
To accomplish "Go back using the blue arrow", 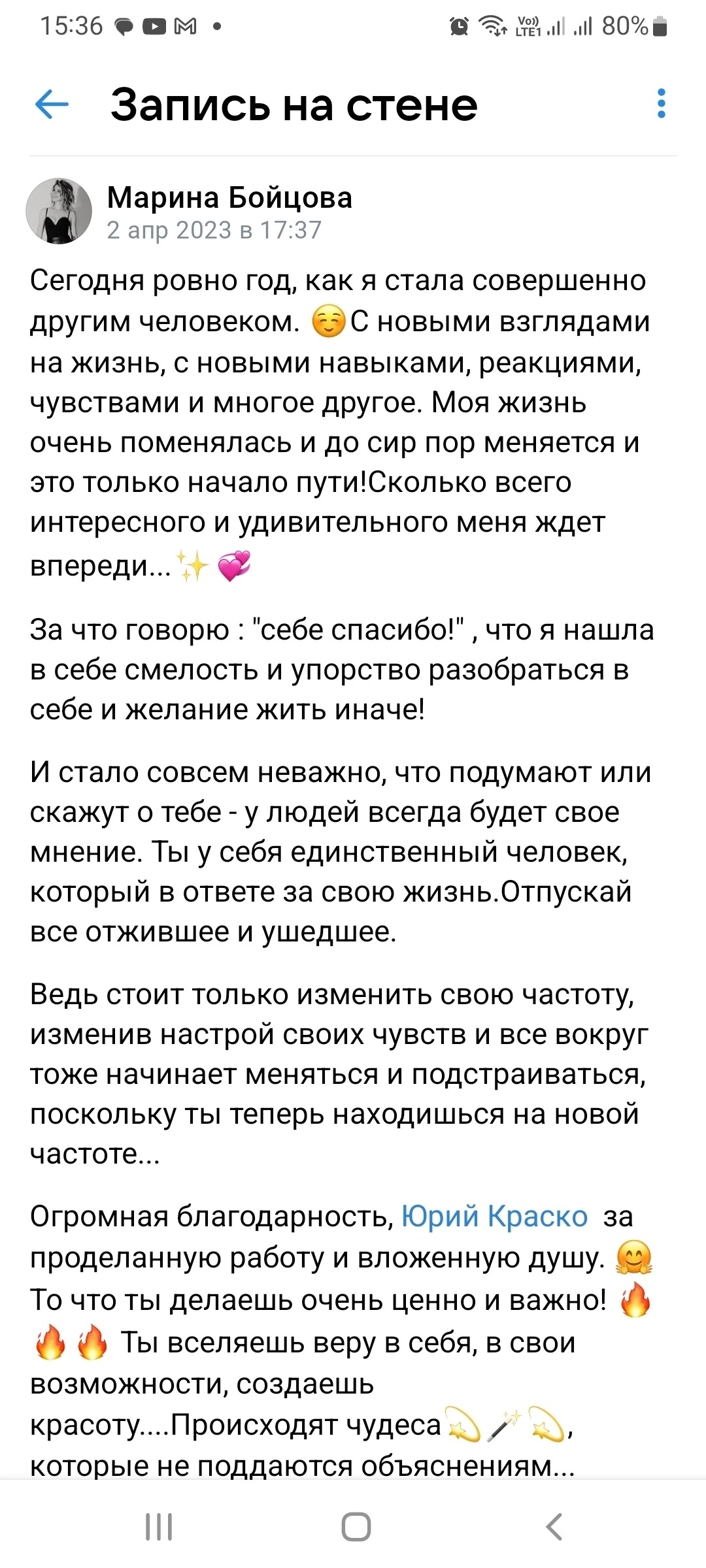I will click(x=52, y=105).
